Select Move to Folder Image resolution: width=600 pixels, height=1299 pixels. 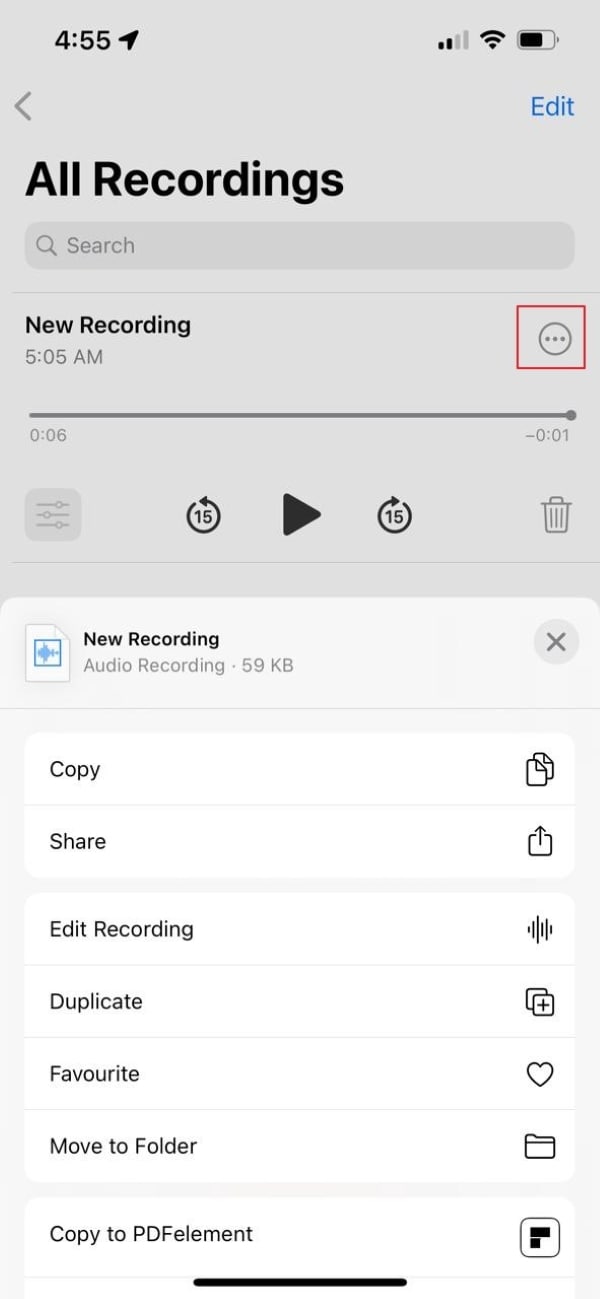coord(300,1146)
